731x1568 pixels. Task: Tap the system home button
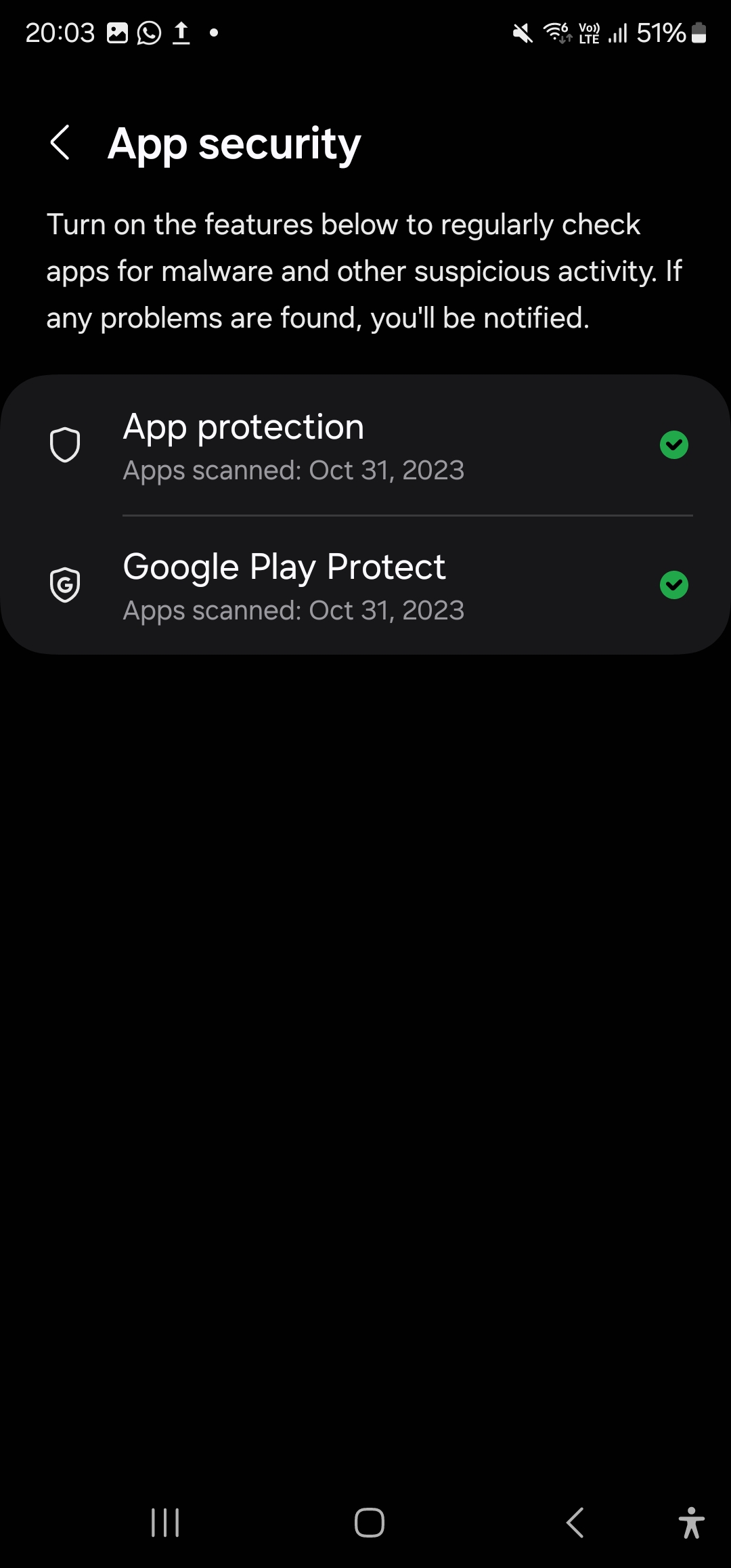369,1523
